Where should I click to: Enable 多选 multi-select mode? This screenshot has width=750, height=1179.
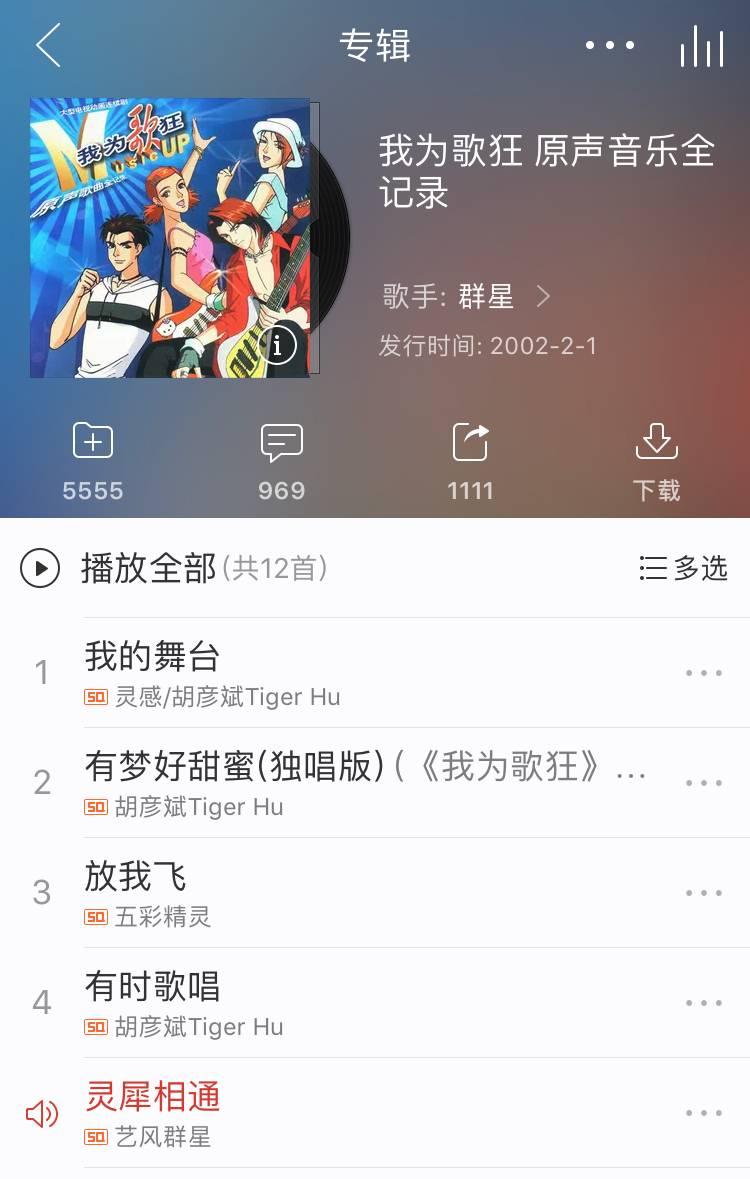coord(684,569)
